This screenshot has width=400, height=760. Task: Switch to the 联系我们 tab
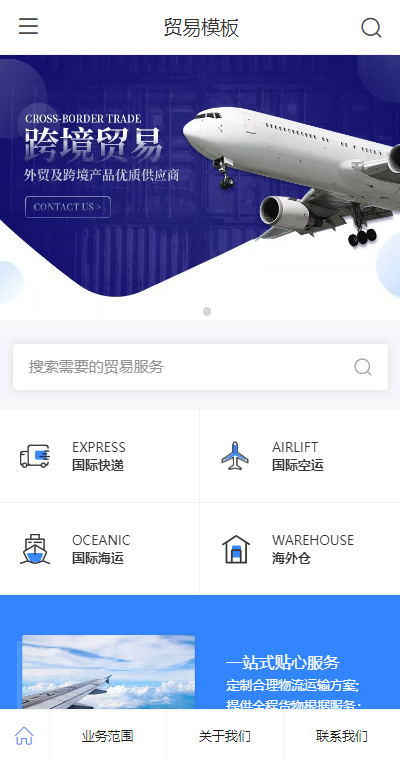(x=342, y=736)
